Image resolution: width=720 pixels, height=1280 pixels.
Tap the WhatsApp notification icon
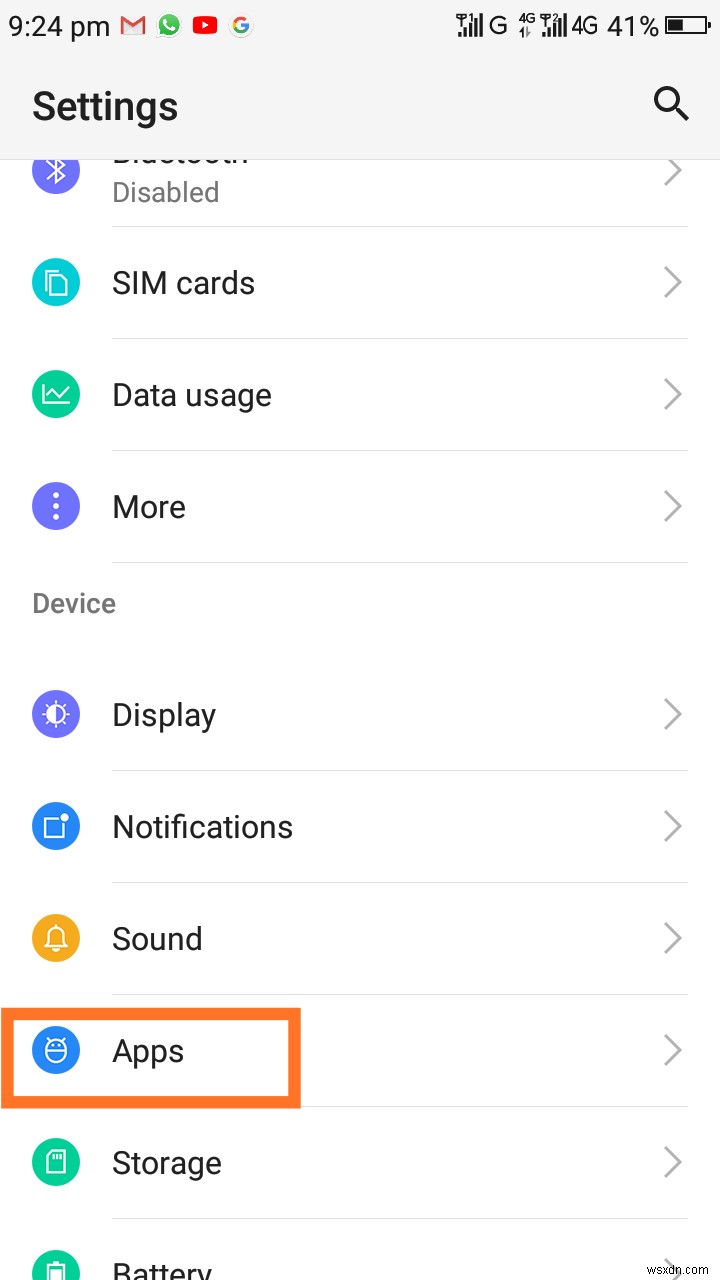(x=168, y=25)
